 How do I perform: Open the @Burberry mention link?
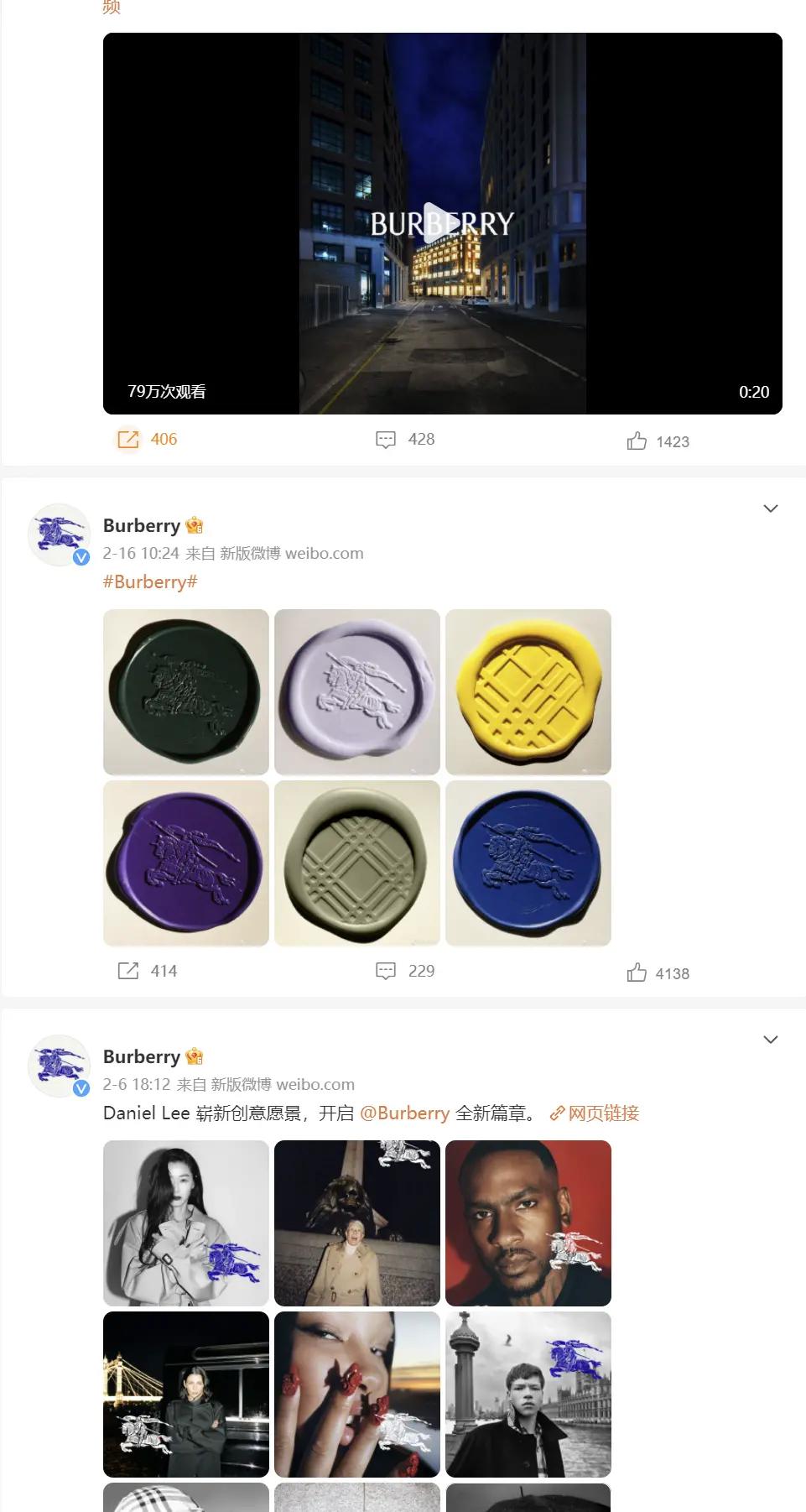coord(405,1113)
